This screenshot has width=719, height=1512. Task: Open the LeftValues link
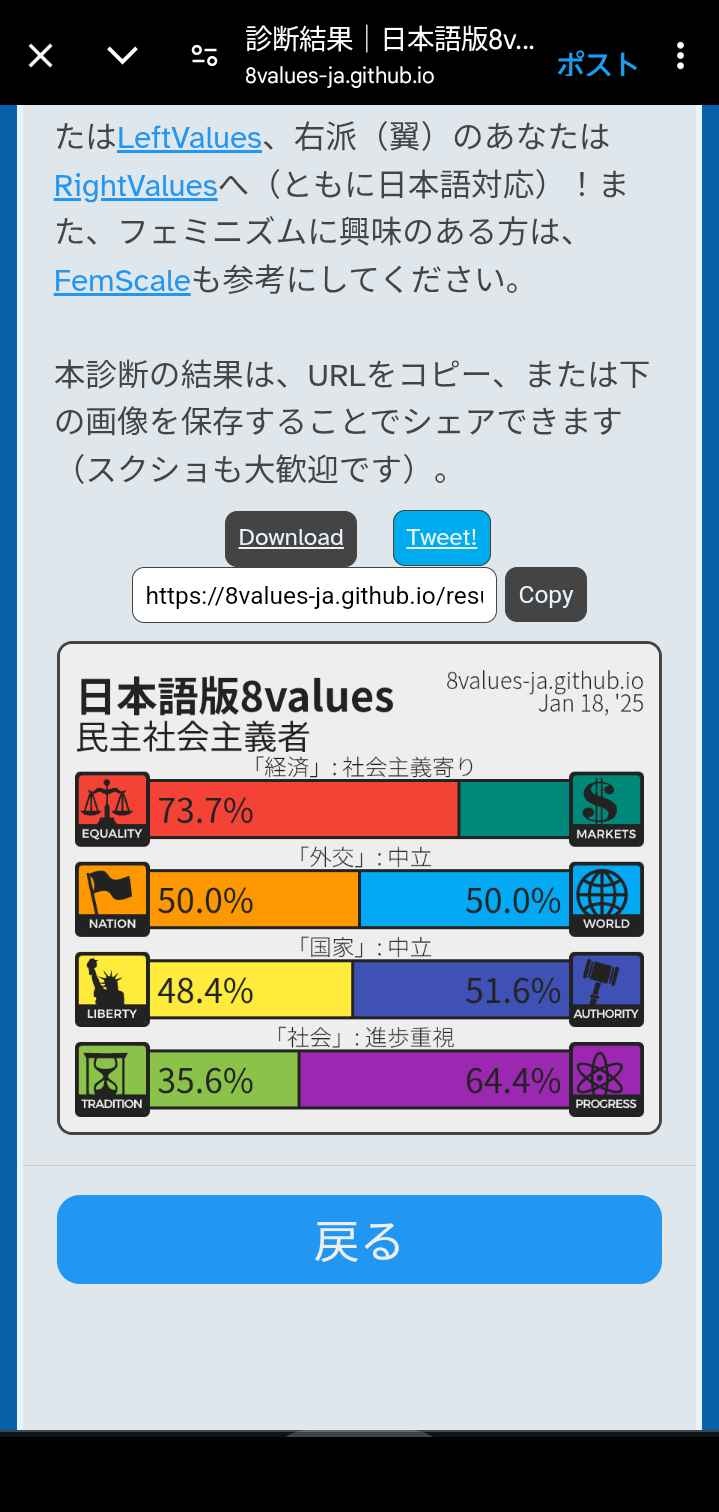[x=189, y=138]
